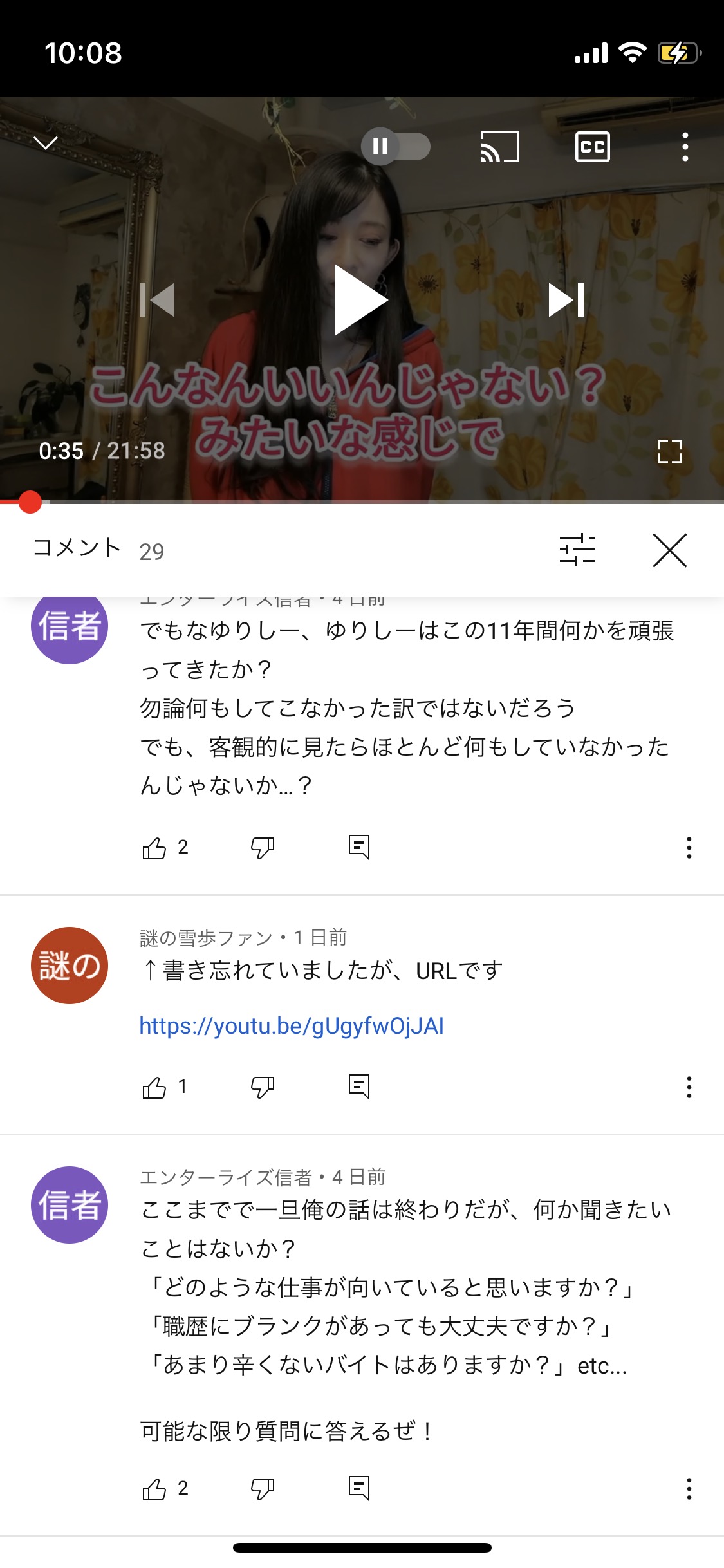Skip to the previous video

coord(158,300)
